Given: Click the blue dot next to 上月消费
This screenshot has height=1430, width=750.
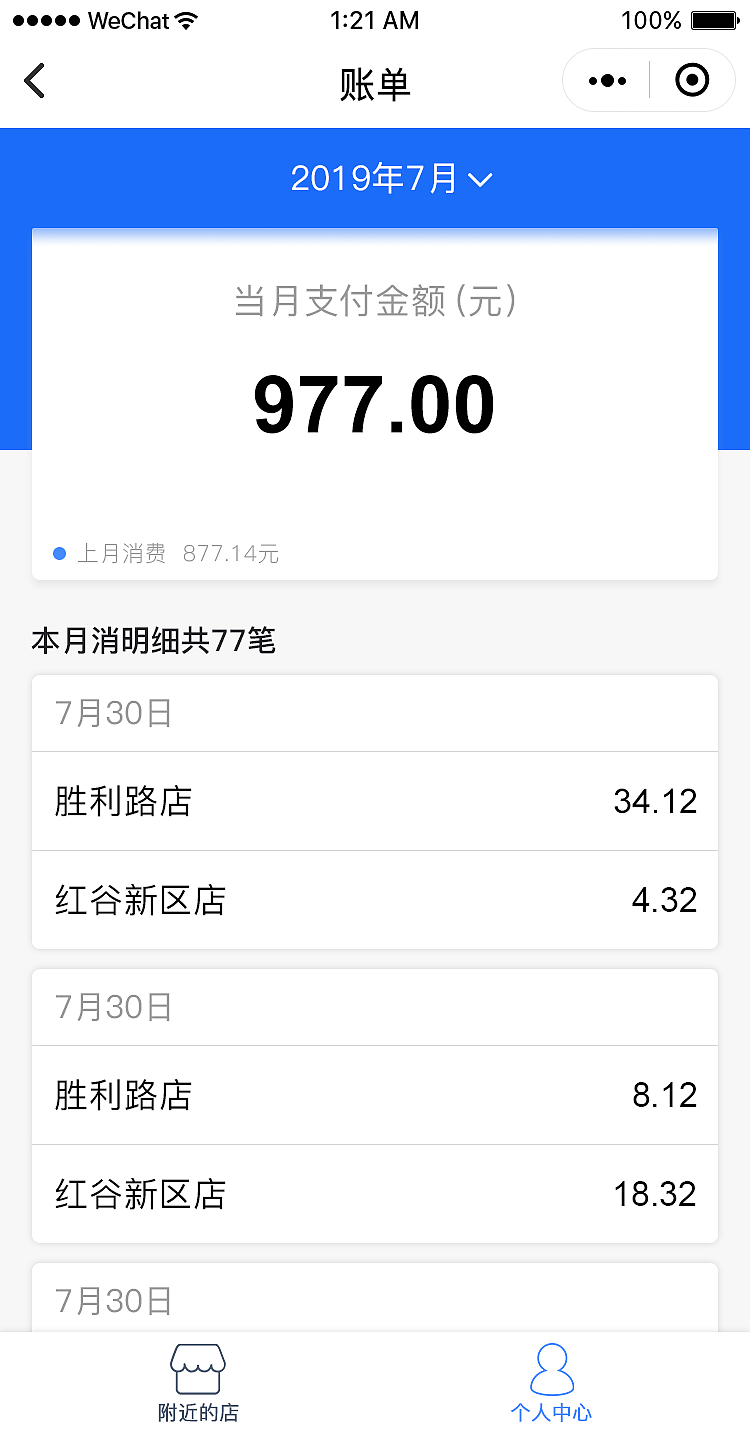Looking at the screenshot, I should [59, 553].
